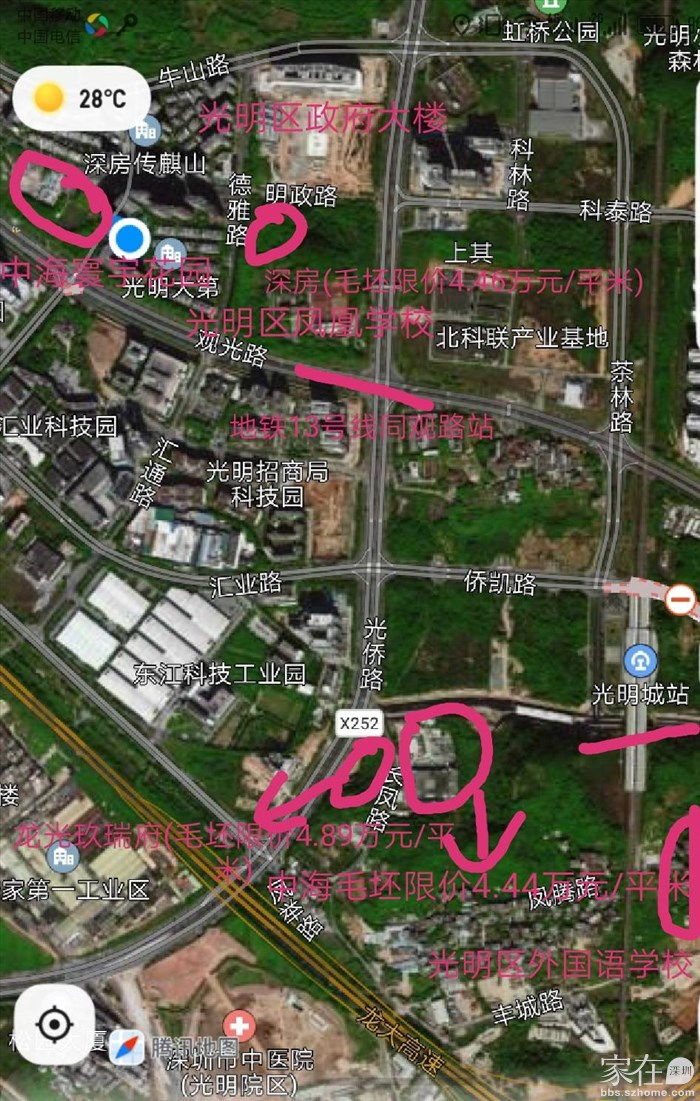Open the road closure sign near 侨凯路

click(x=681, y=600)
